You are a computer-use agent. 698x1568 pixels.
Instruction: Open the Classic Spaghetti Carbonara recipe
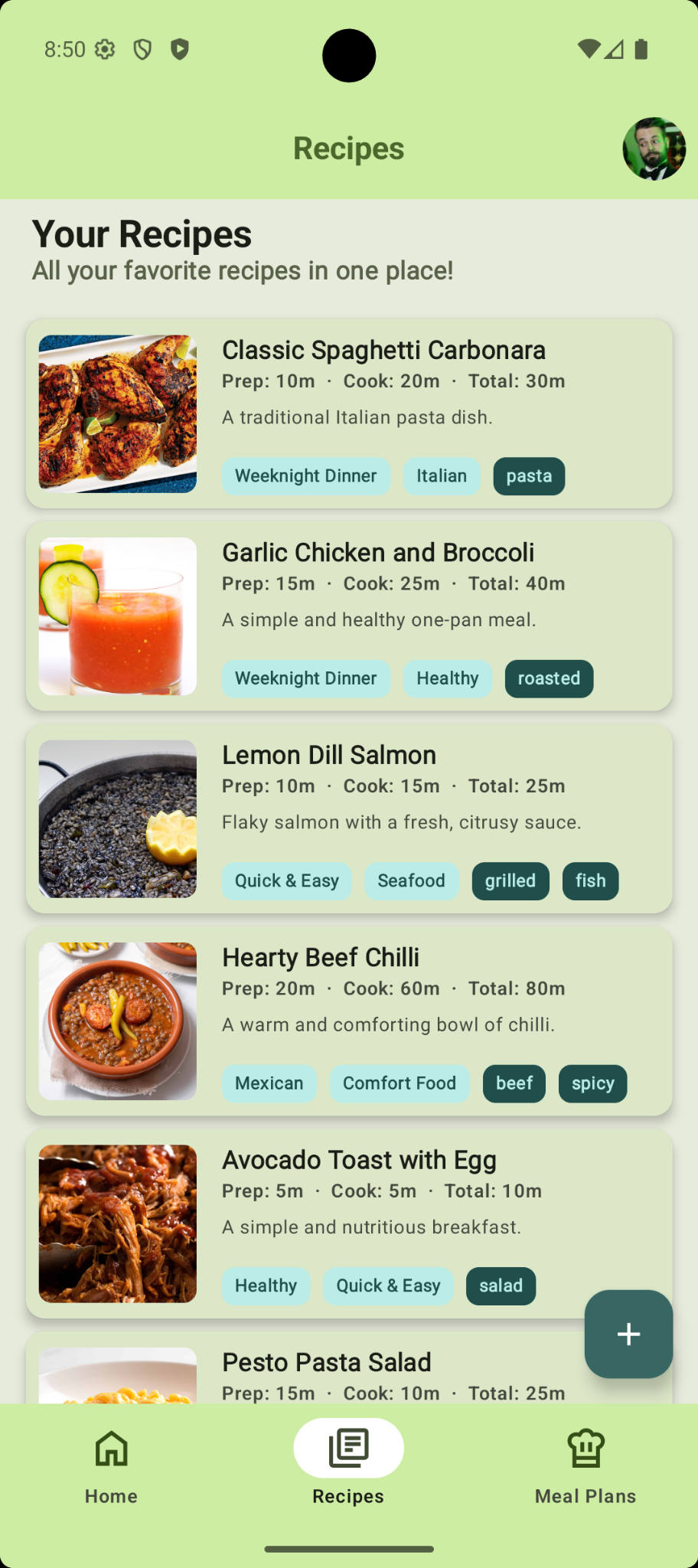point(383,351)
